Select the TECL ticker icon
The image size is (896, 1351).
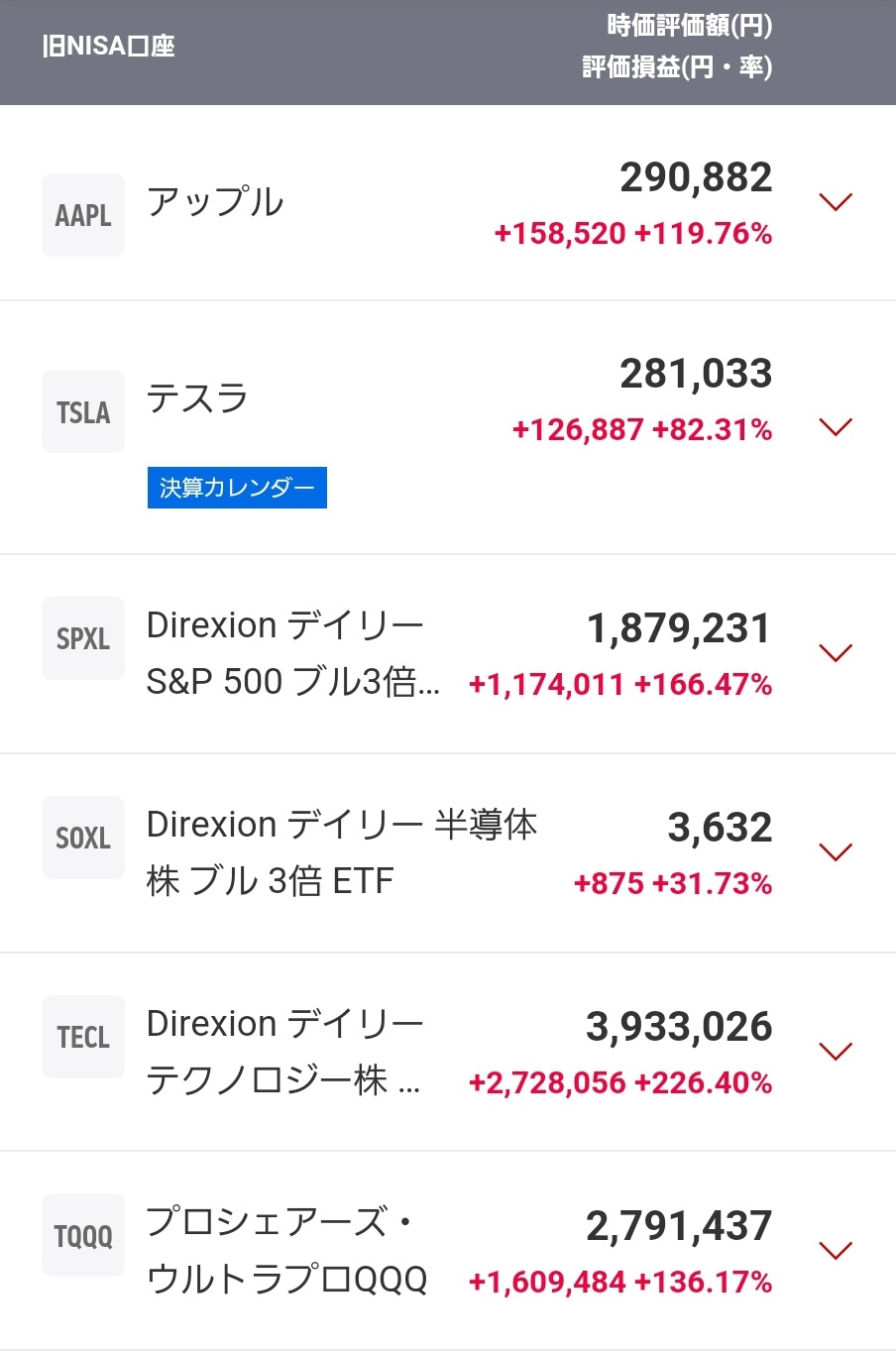point(82,1036)
